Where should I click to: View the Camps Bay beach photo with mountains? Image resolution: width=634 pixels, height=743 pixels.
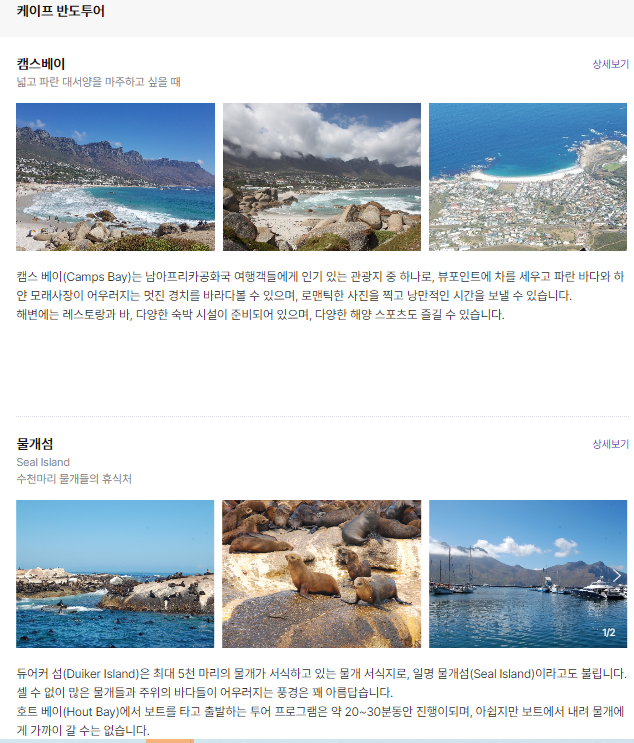[x=115, y=177]
